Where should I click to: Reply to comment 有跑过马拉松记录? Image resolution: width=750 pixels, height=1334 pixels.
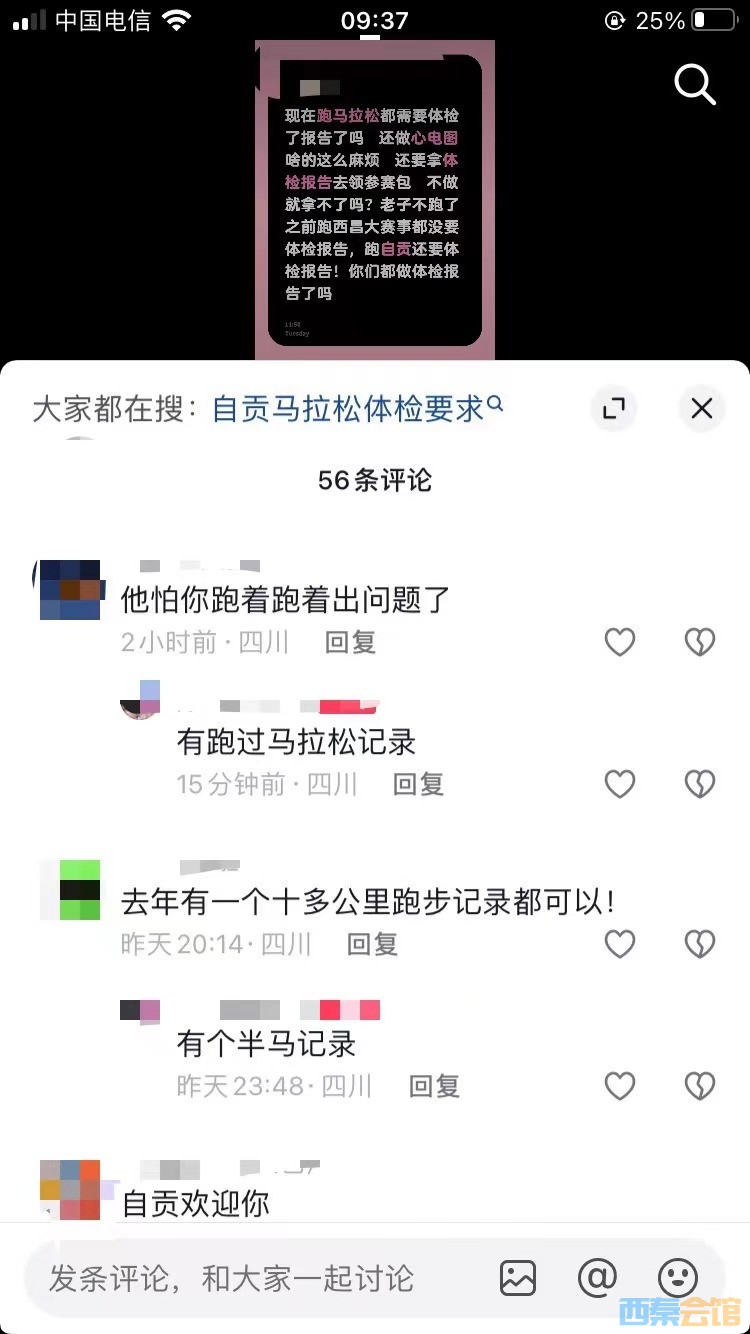point(418,784)
